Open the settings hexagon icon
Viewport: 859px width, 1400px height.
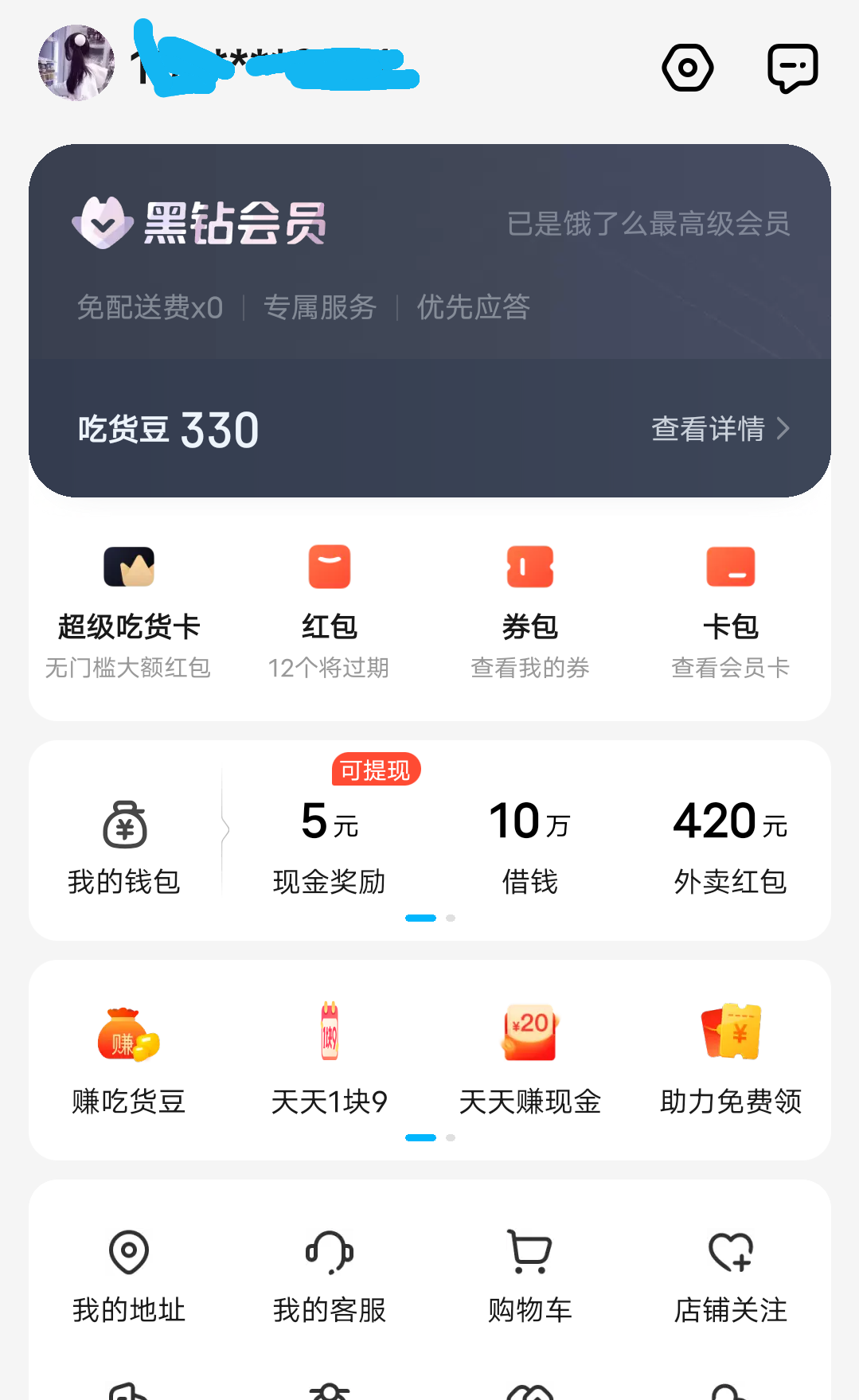tap(687, 68)
